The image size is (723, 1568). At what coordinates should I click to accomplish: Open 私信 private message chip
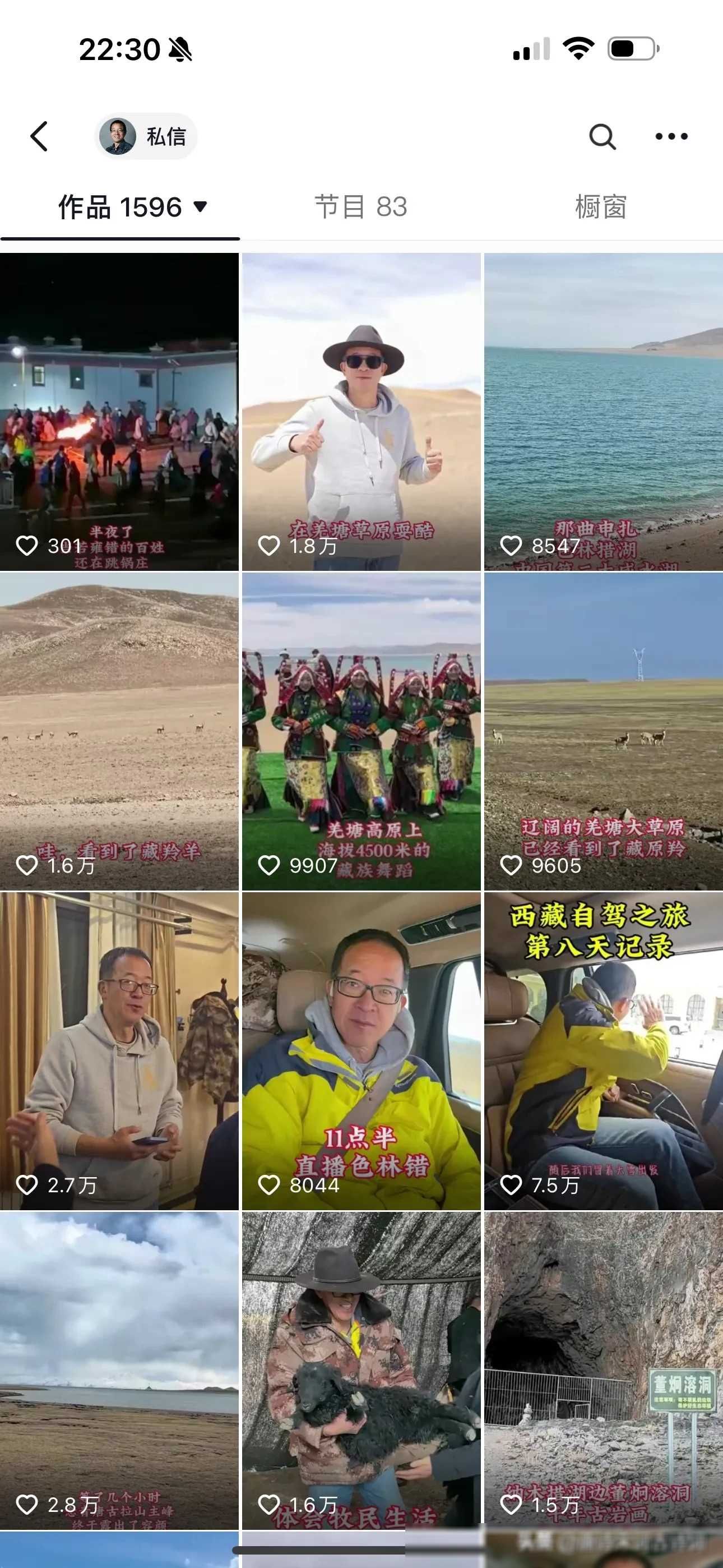click(x=146, y=136)
